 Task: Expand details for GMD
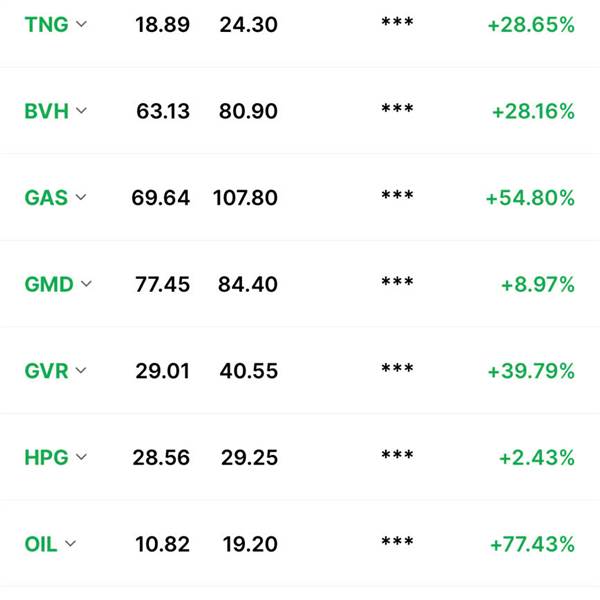[x=86, y=285]
